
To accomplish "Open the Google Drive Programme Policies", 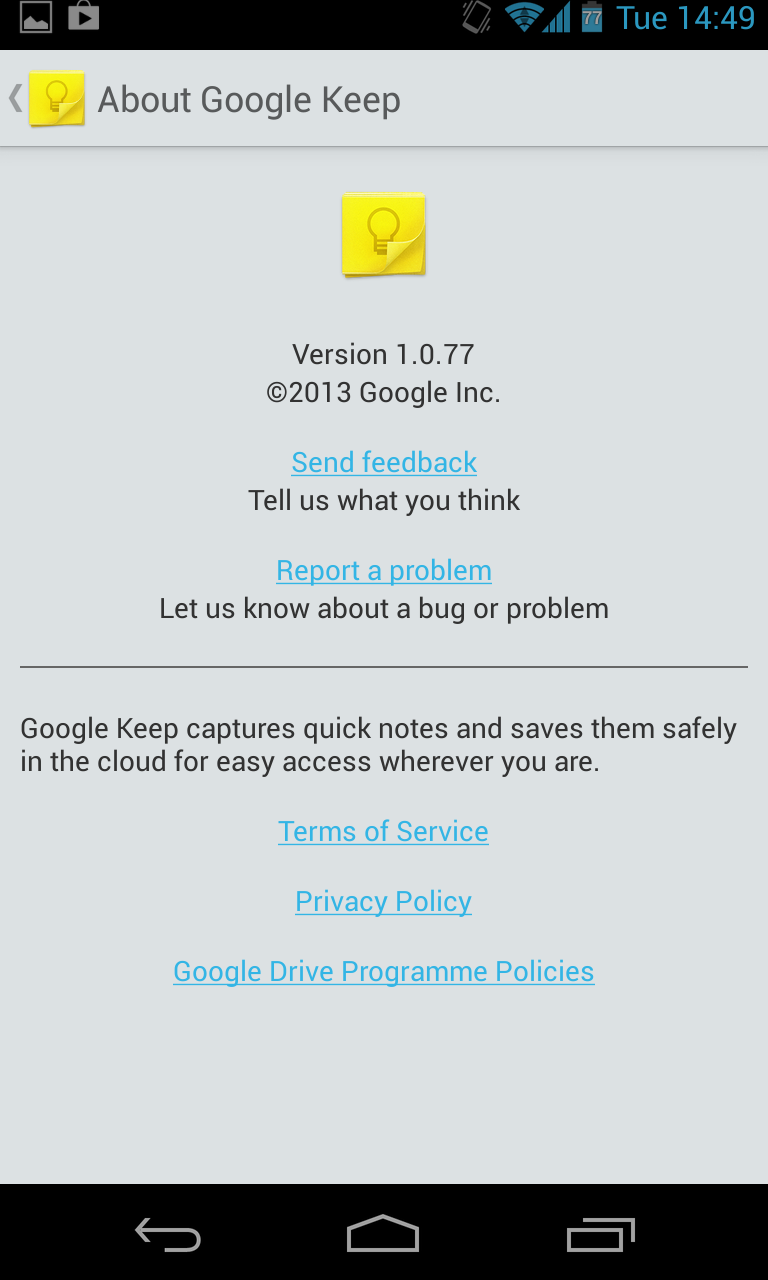I will tap(384, 971).
